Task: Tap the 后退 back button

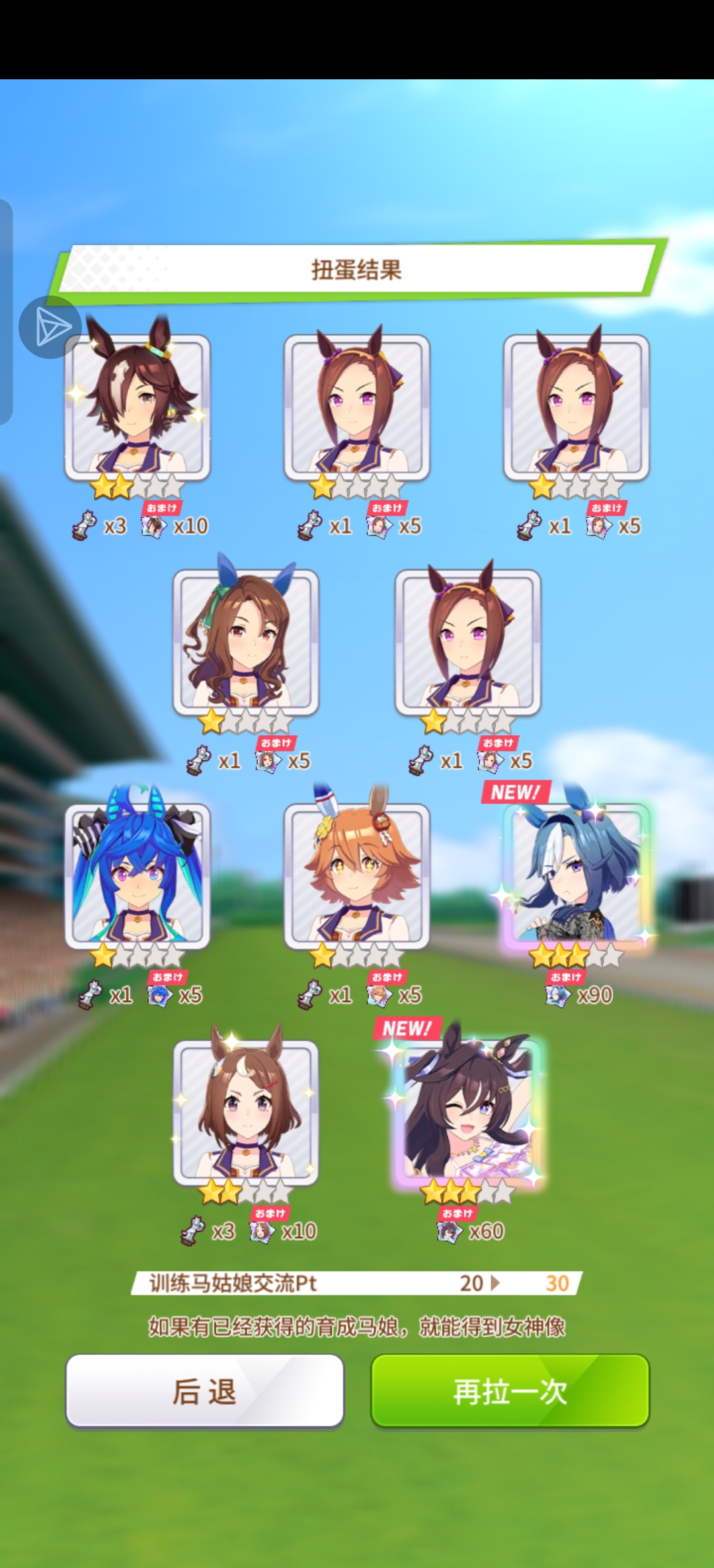Action: click(x=204, y=1391)
